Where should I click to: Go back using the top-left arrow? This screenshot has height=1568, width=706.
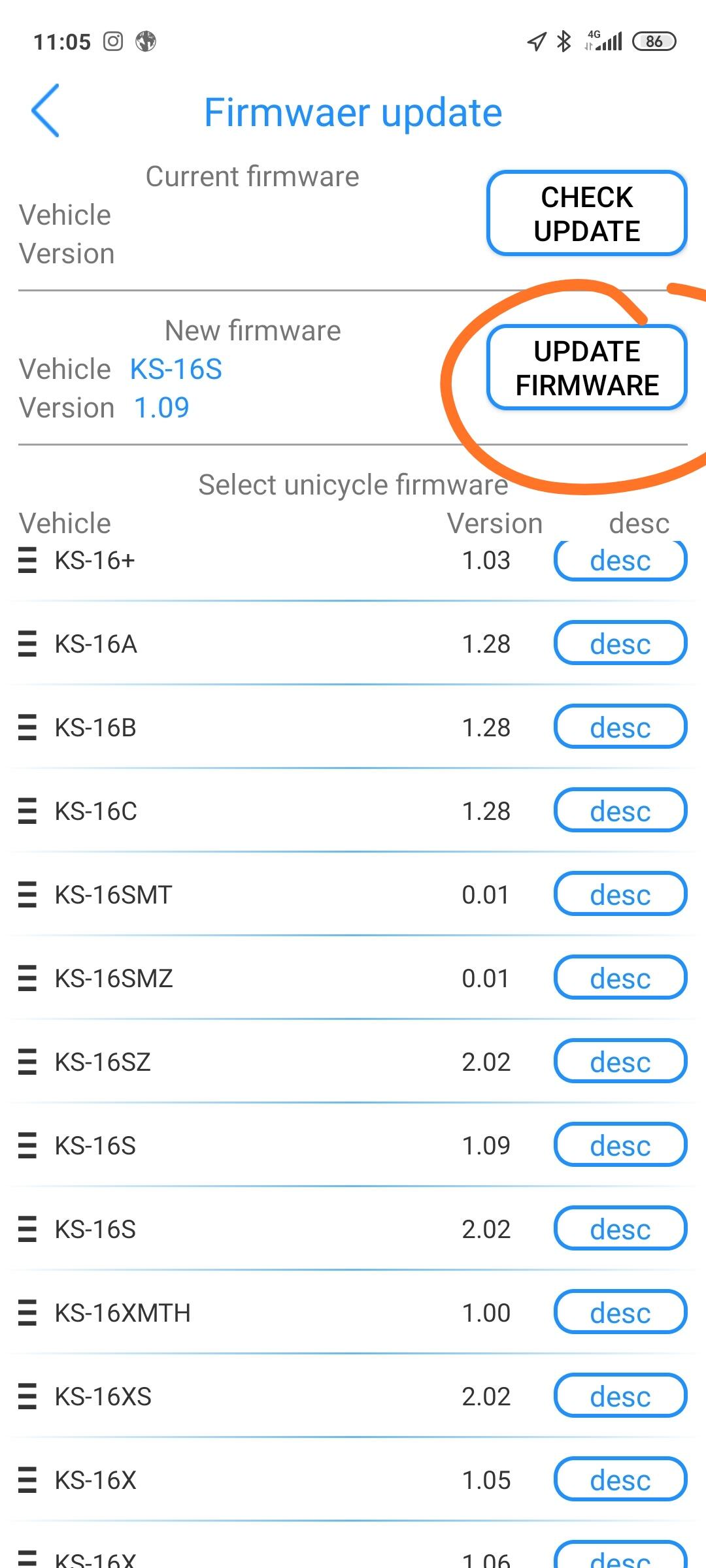pos(45,110)
